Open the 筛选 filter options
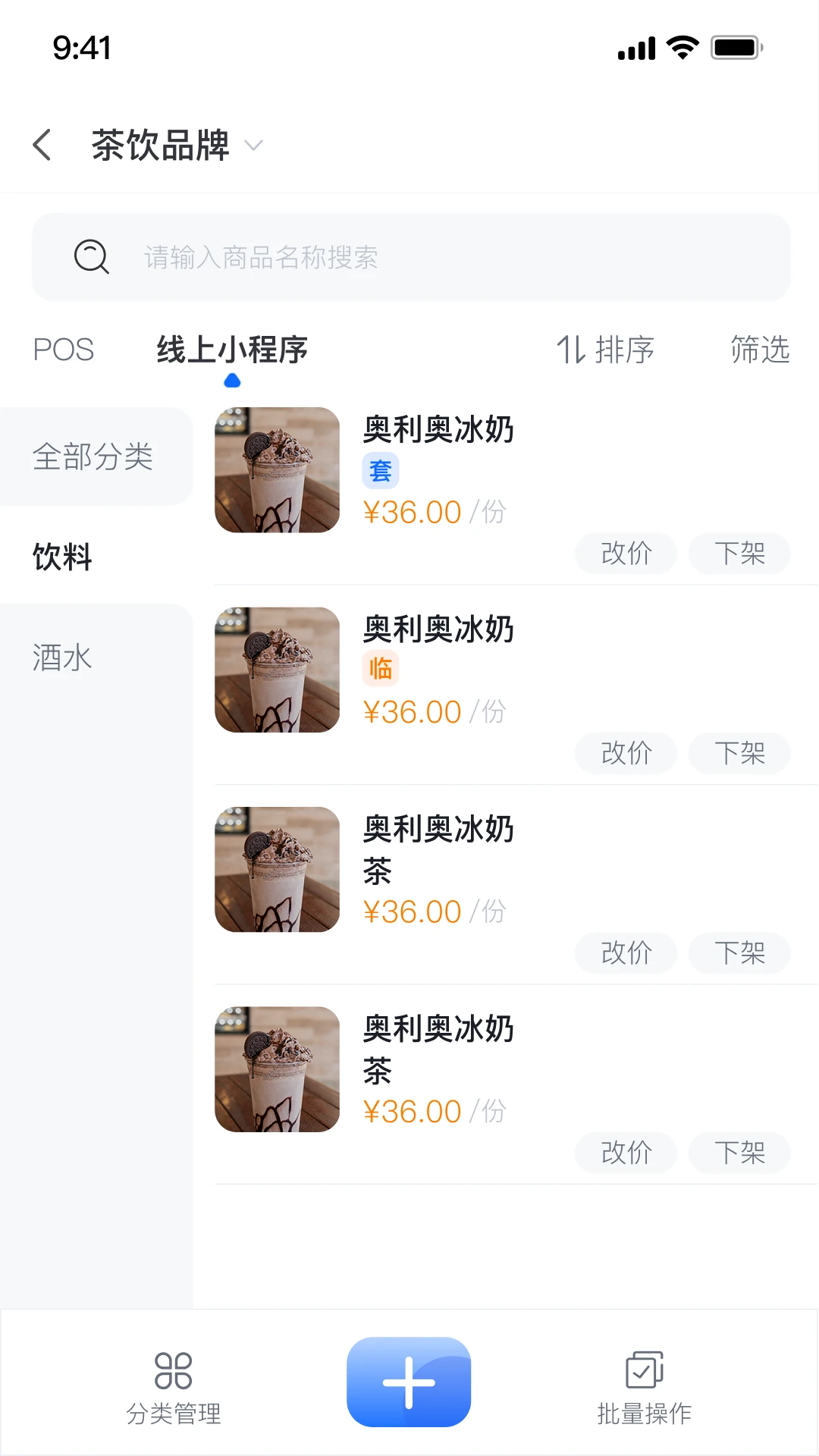The height and width of the screenshot is (1456, 819). coord(760,350)
